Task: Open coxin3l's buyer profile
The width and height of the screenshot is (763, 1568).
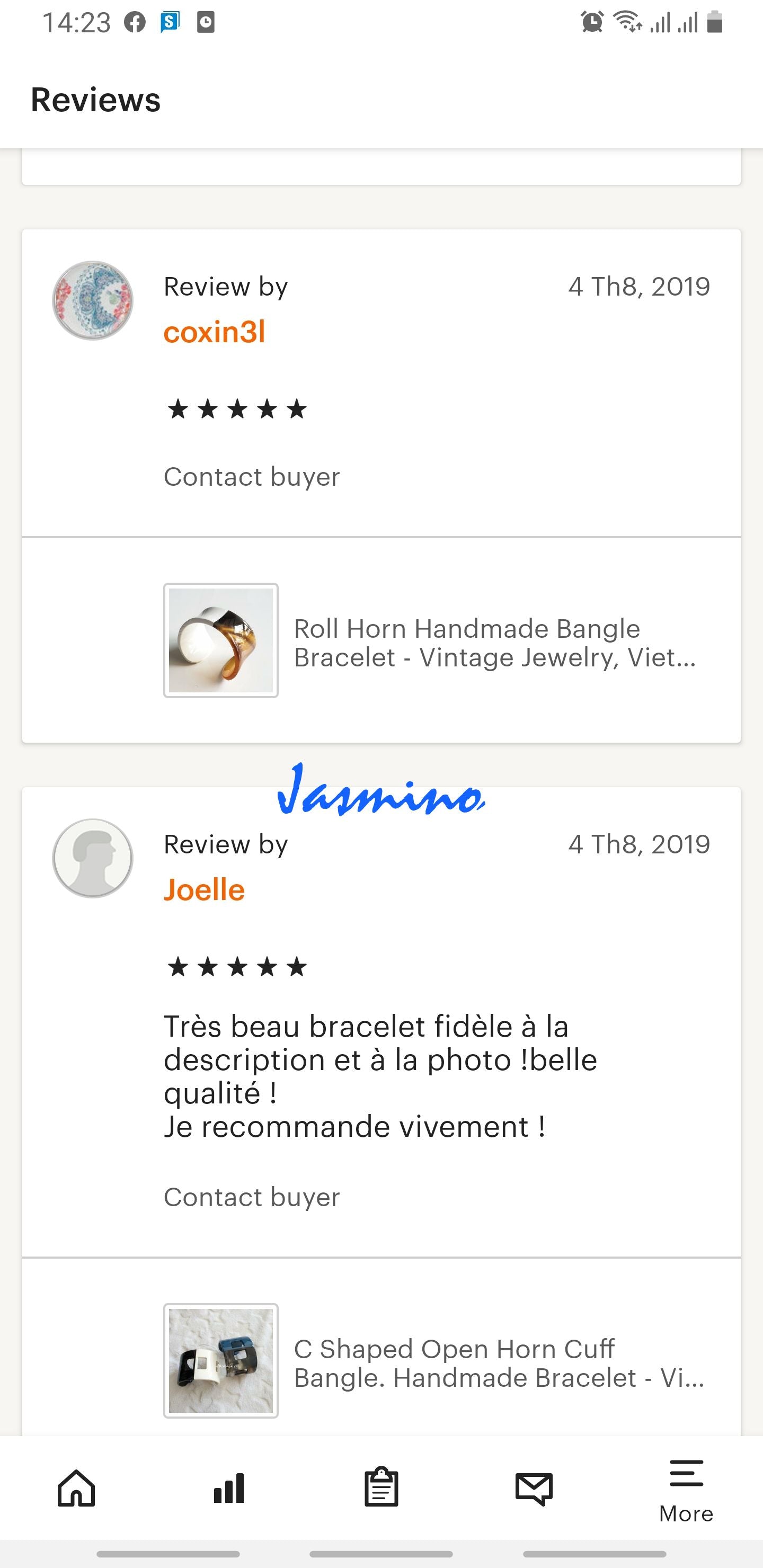Action: 215,332
